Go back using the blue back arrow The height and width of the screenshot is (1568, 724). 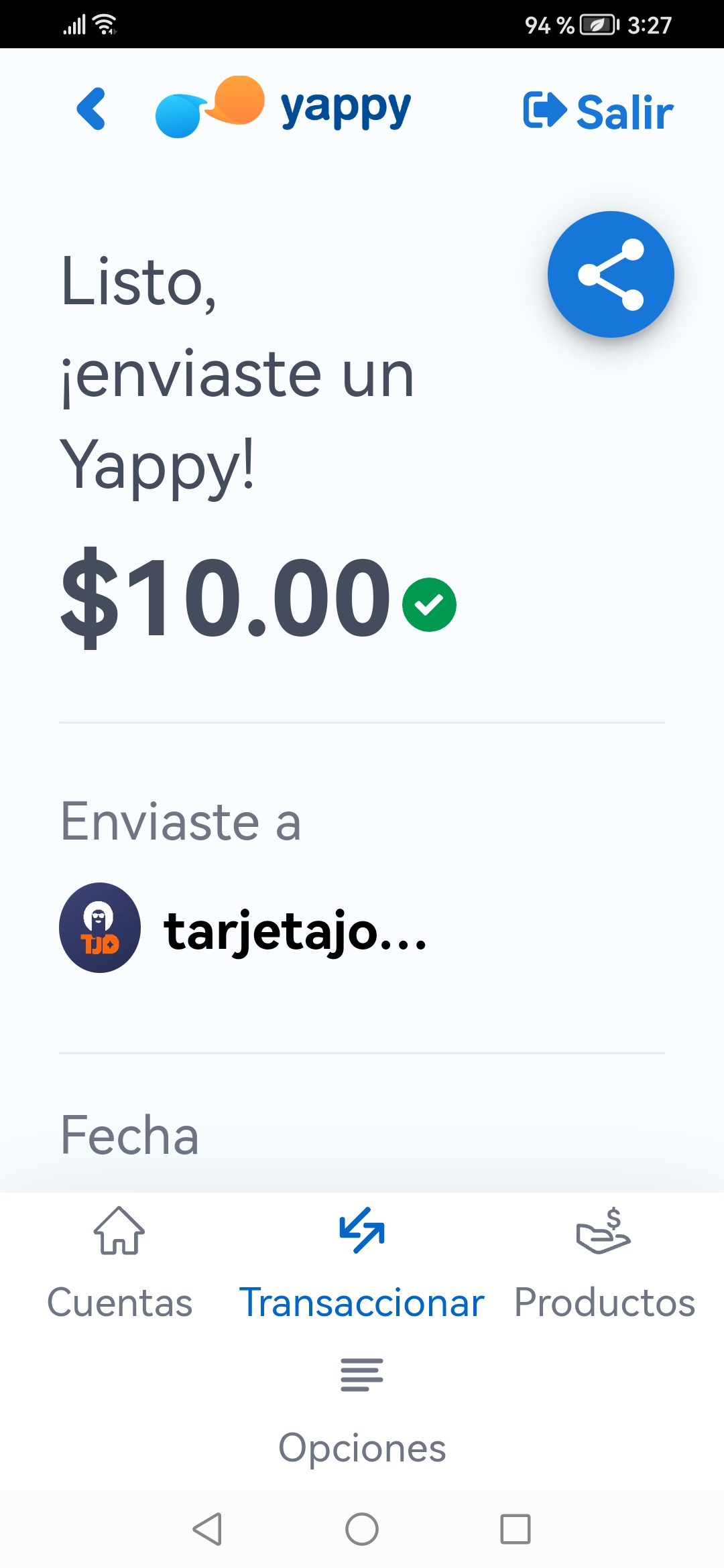coord(92,109)
